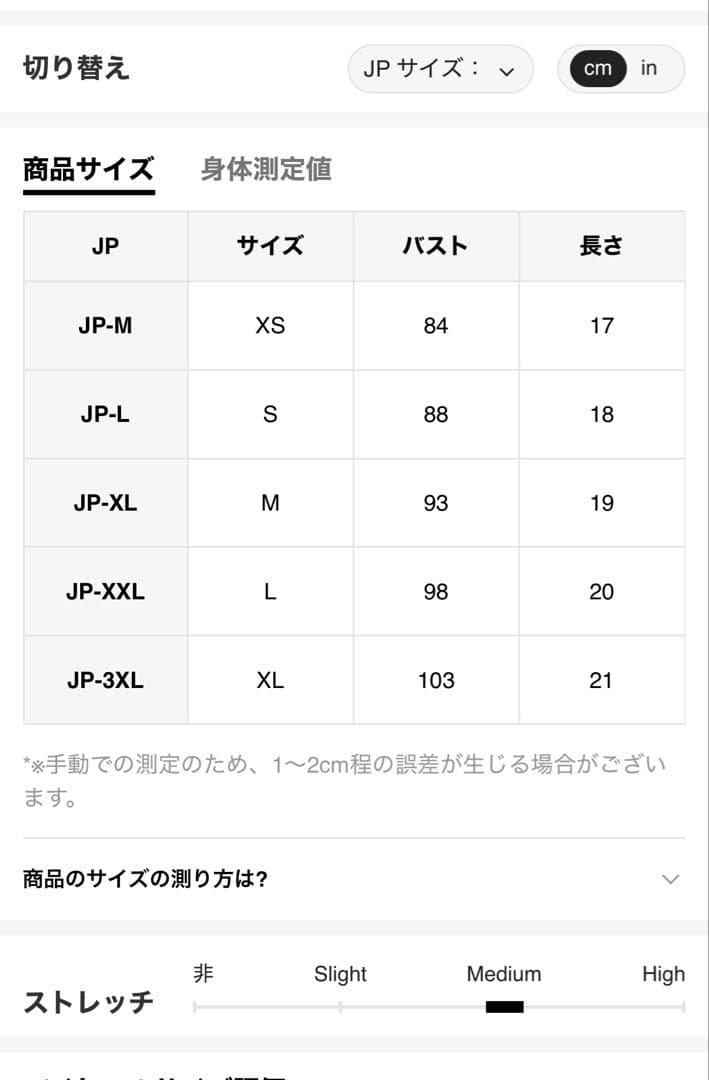Expand 商品のサイズの測り方は? section
The image size is (709, 1080).
[x=354, y=880]
